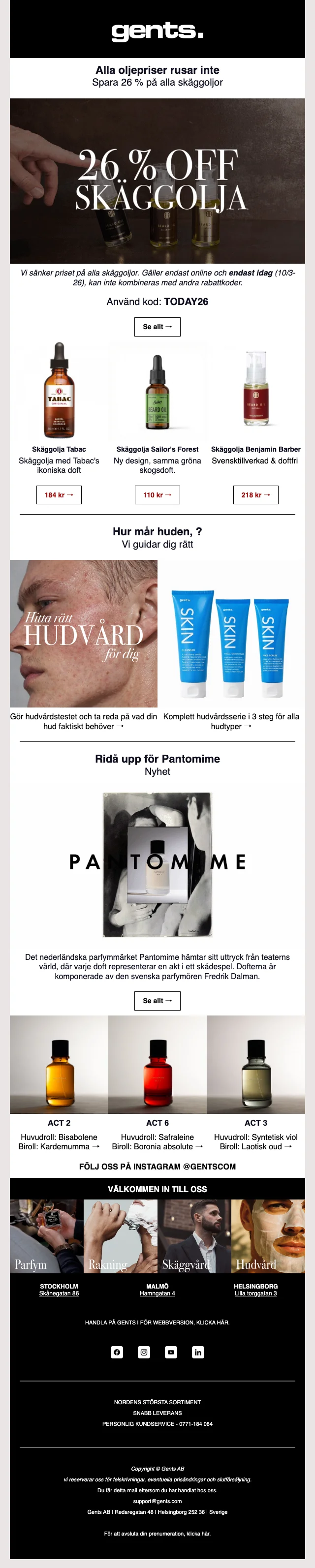Viewport: 315px width, 1568px height.
Task: Open the Parfym category tile
Action: pos(46,1236)
